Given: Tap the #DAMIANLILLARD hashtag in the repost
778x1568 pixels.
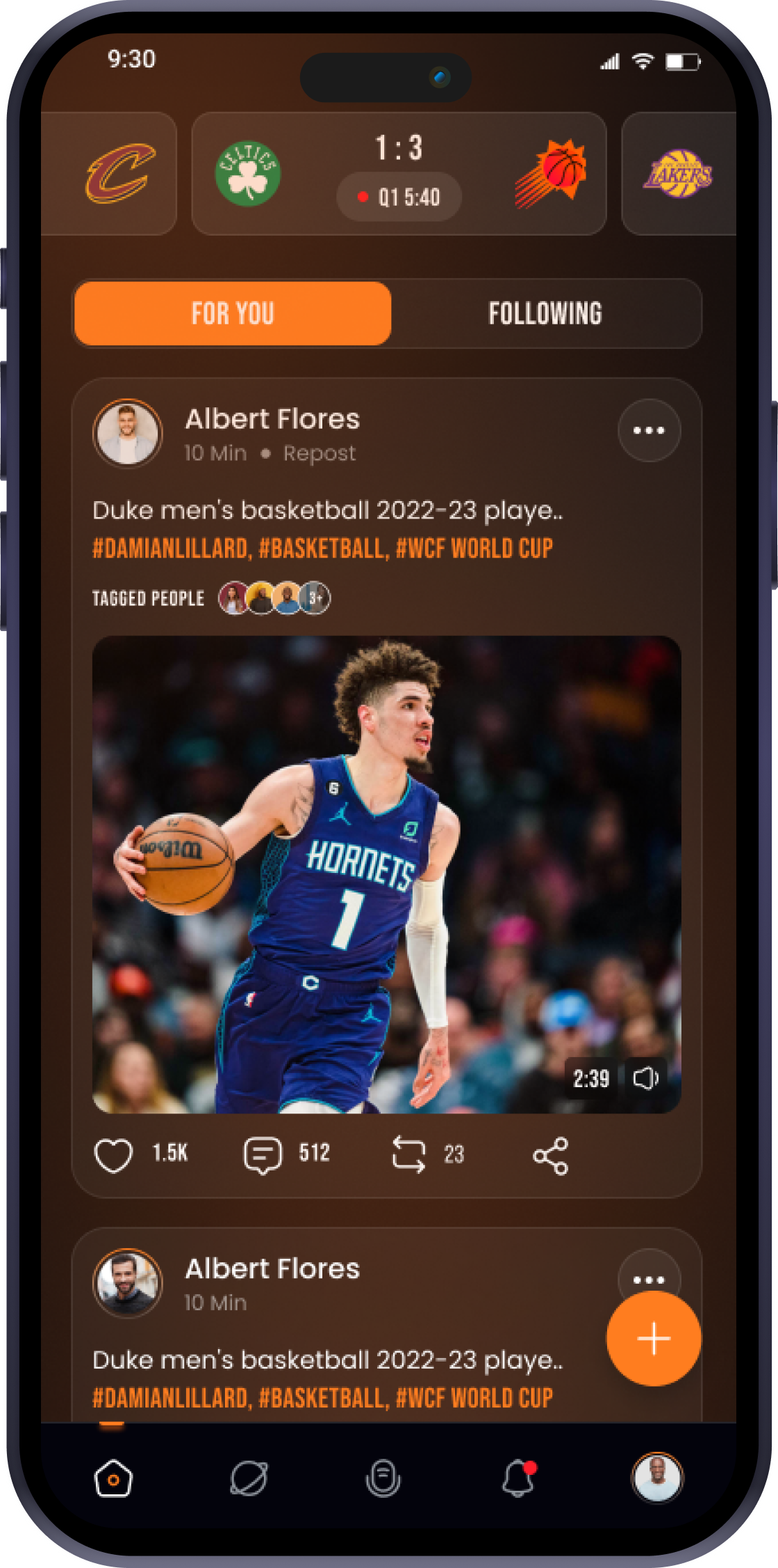Looking at the screenshot, I should tap(170, 548).
